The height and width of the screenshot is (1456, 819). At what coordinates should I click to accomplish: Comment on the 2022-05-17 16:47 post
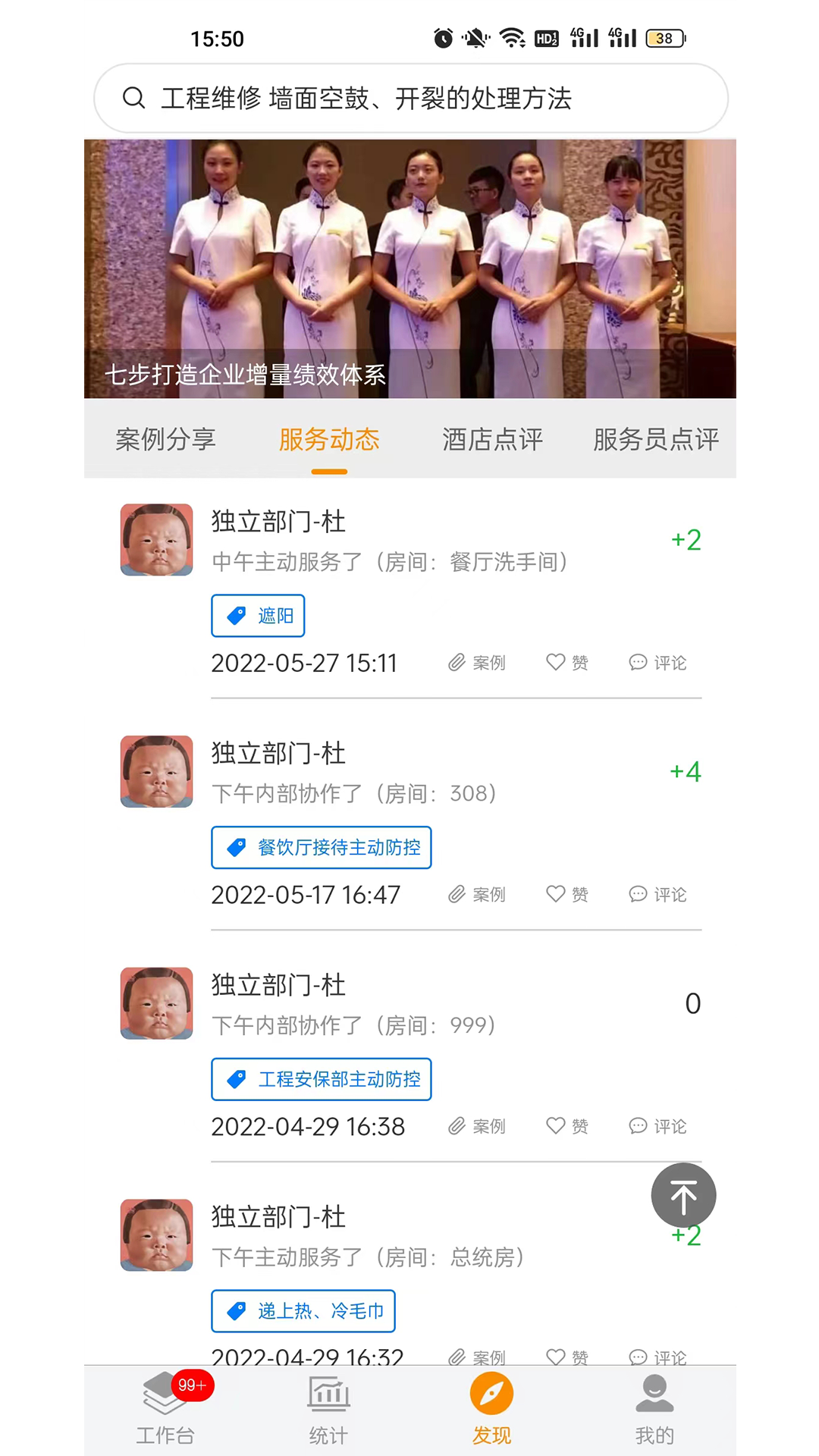pos(657,895)
